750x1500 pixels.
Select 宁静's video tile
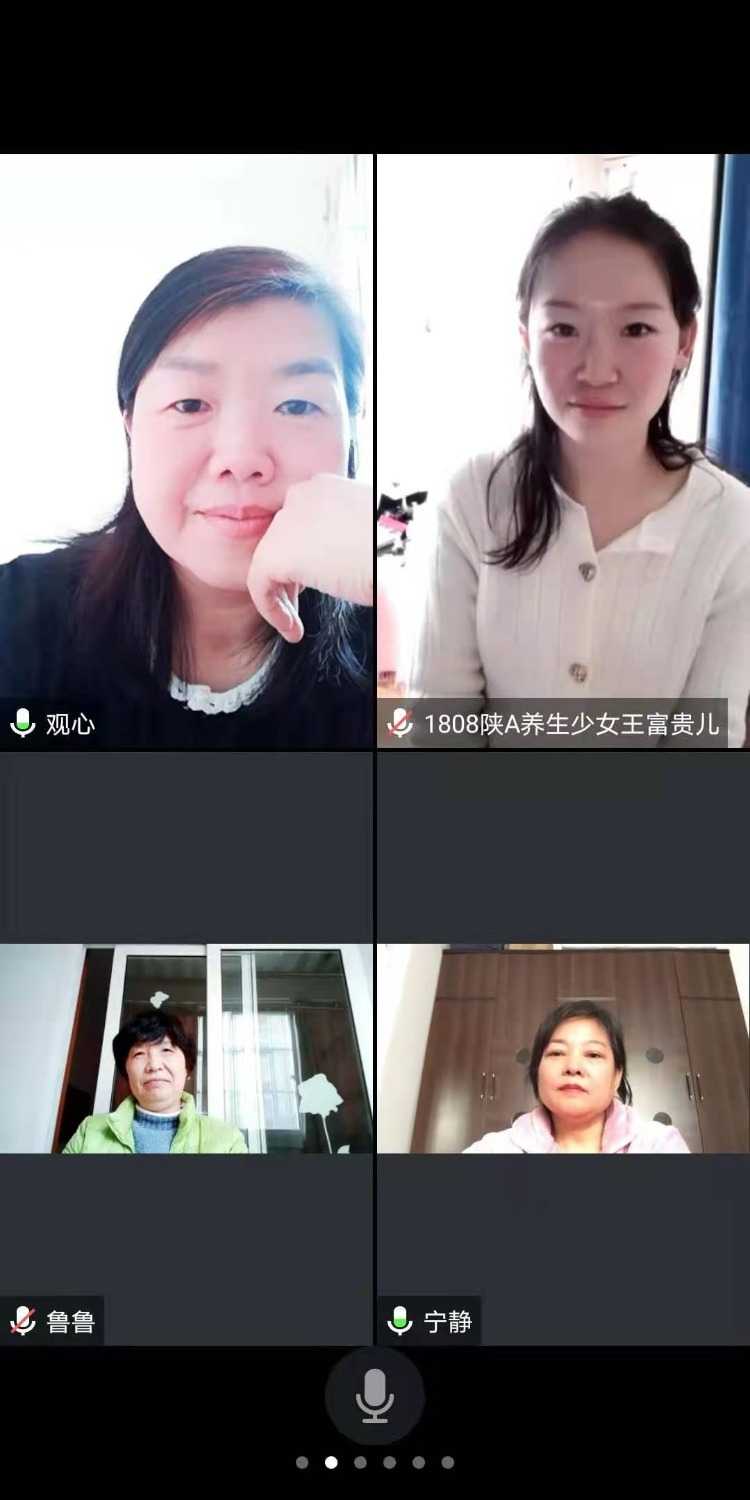tap(563, 1048)
